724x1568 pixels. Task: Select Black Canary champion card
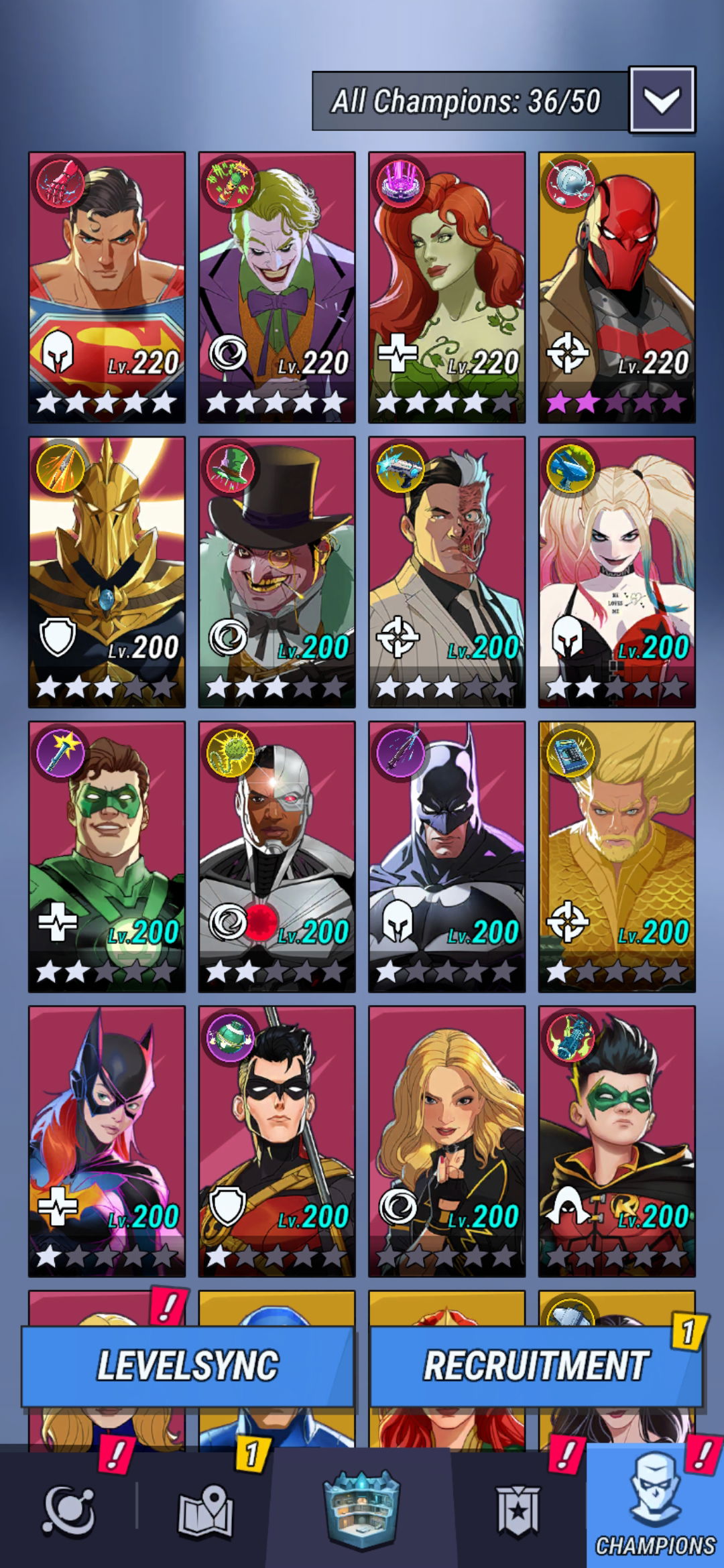[x=446, y=1141]
